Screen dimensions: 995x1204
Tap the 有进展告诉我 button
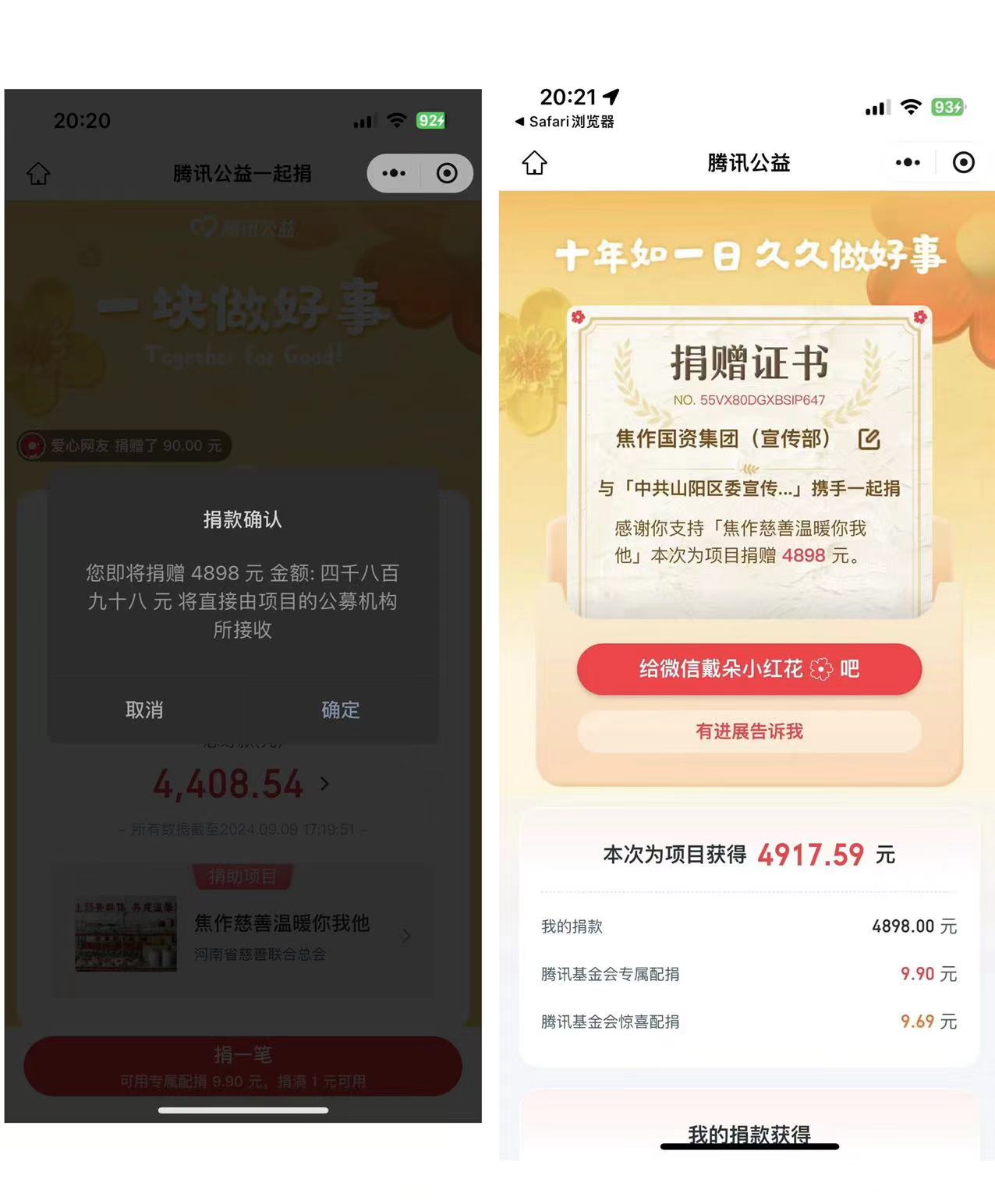coord(749,731)
